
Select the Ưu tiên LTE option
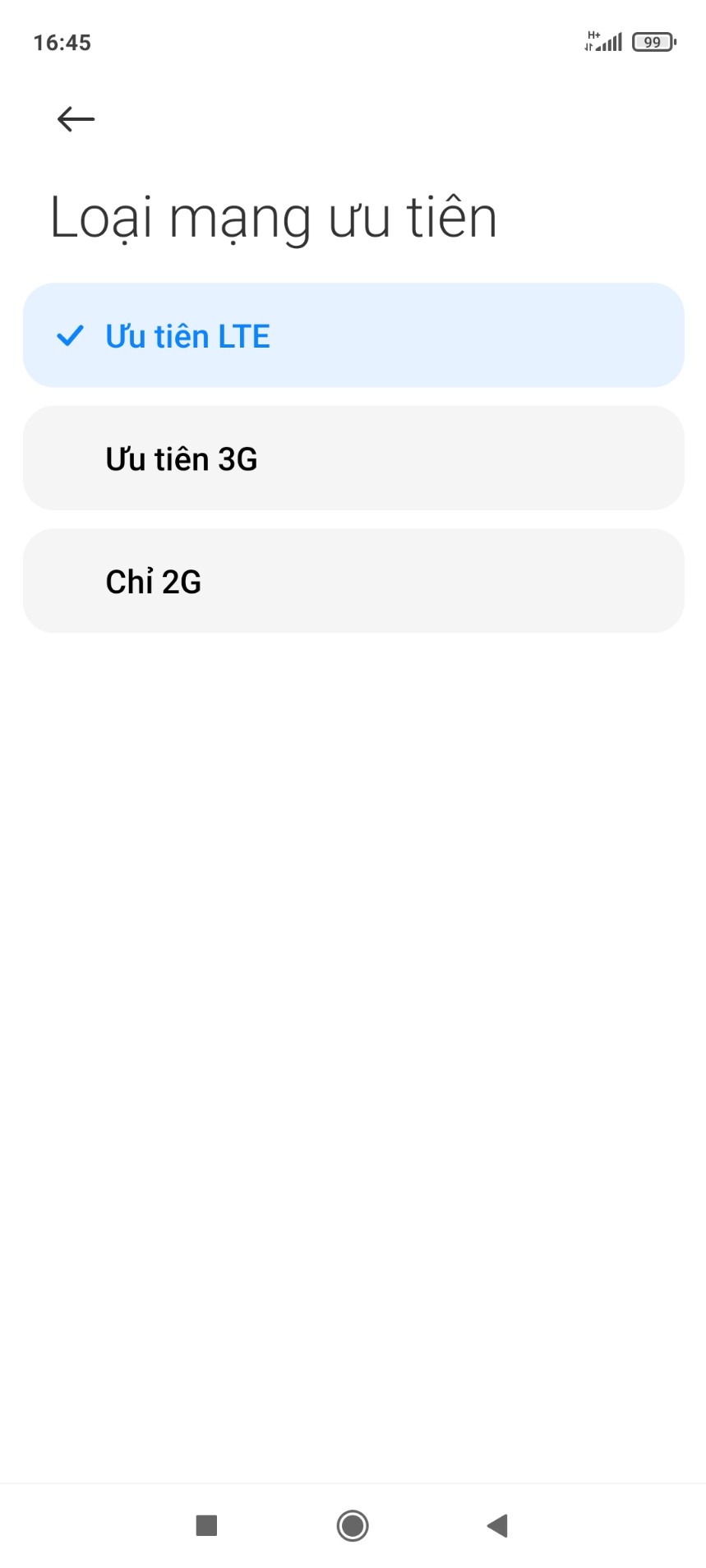point(353,335)
